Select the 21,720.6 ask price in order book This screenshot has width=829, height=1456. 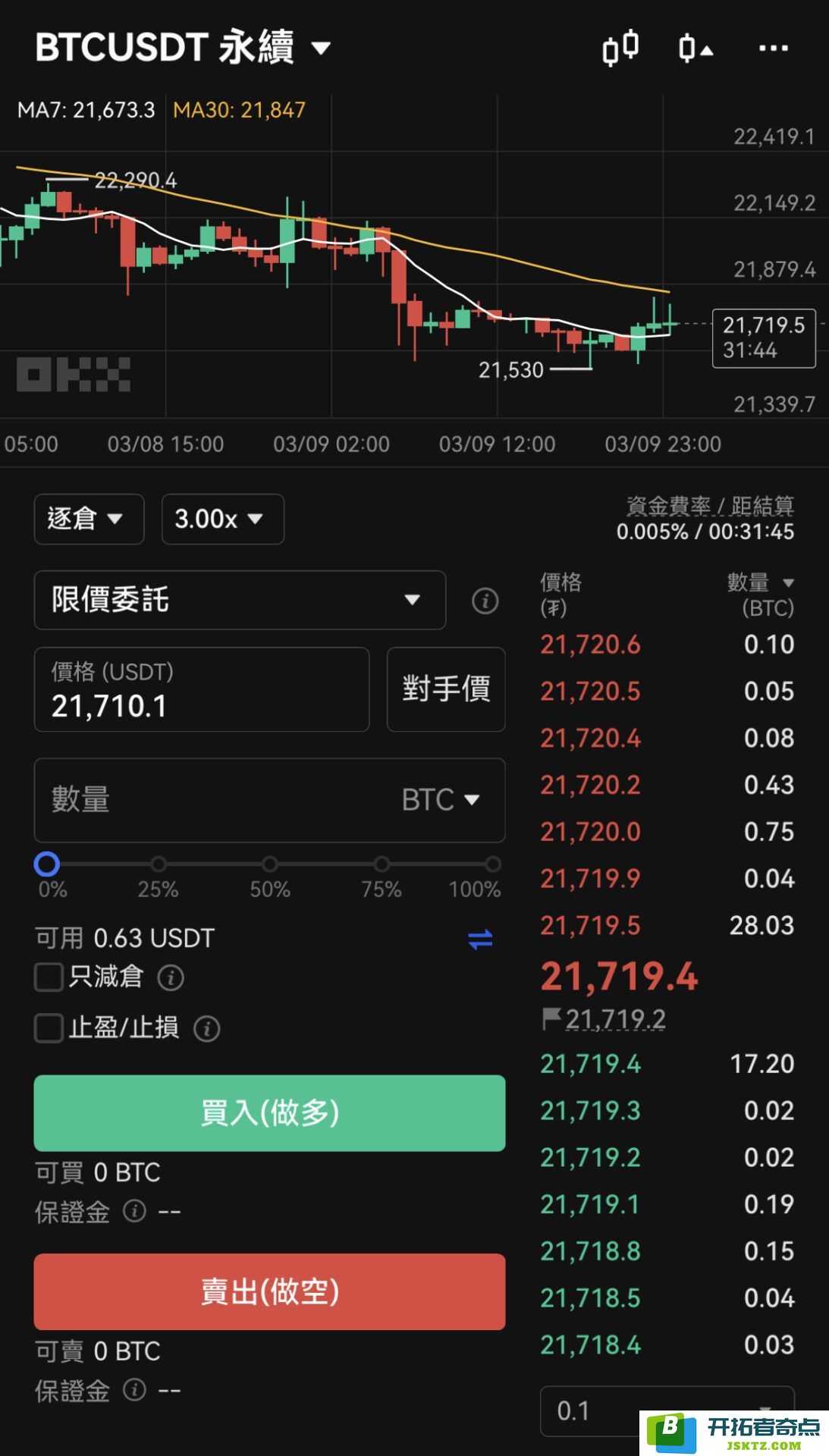[x=590, y=645]
